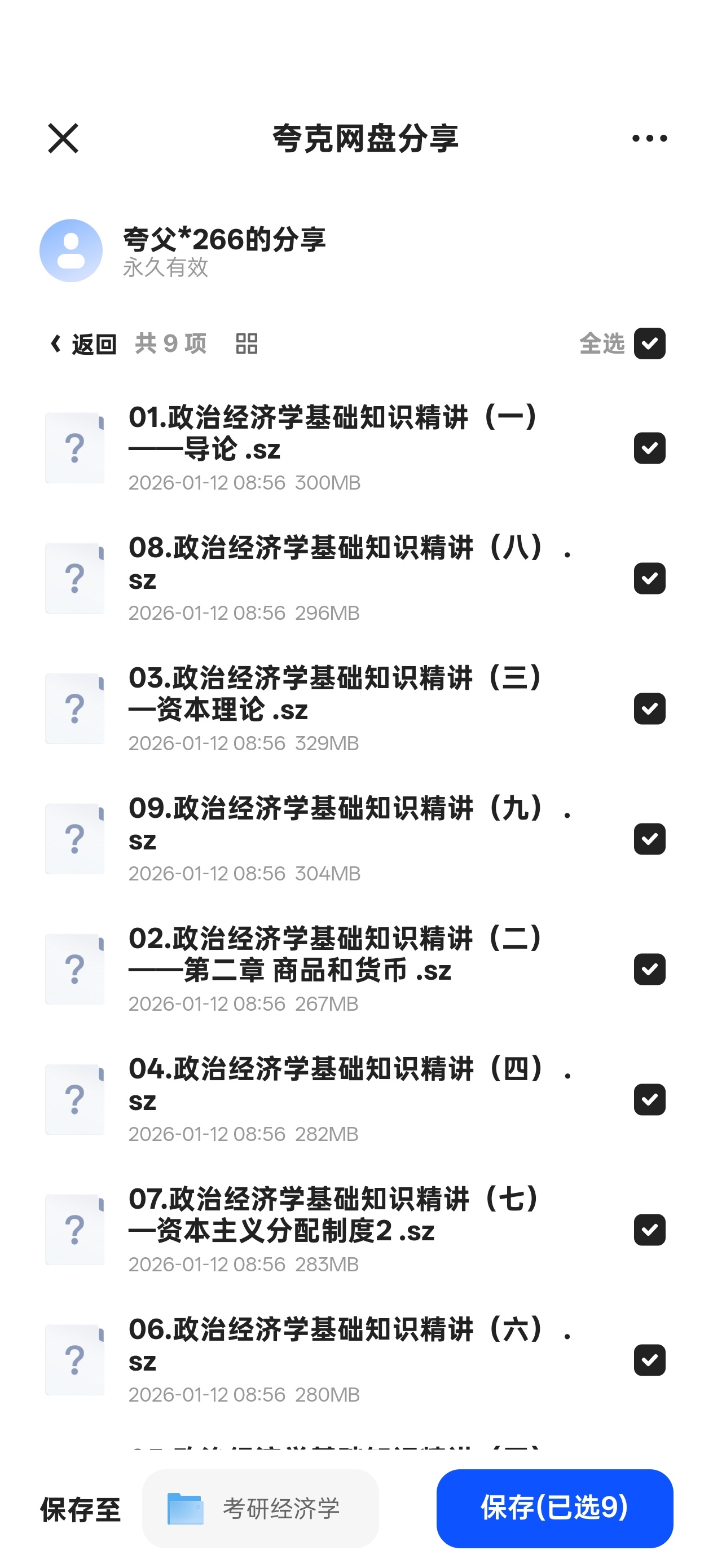Image resolution: width=713 pixels, height=1568 pixels.
Task: Close the 夸克网盘分享 page
Action: tap(63, 138)
